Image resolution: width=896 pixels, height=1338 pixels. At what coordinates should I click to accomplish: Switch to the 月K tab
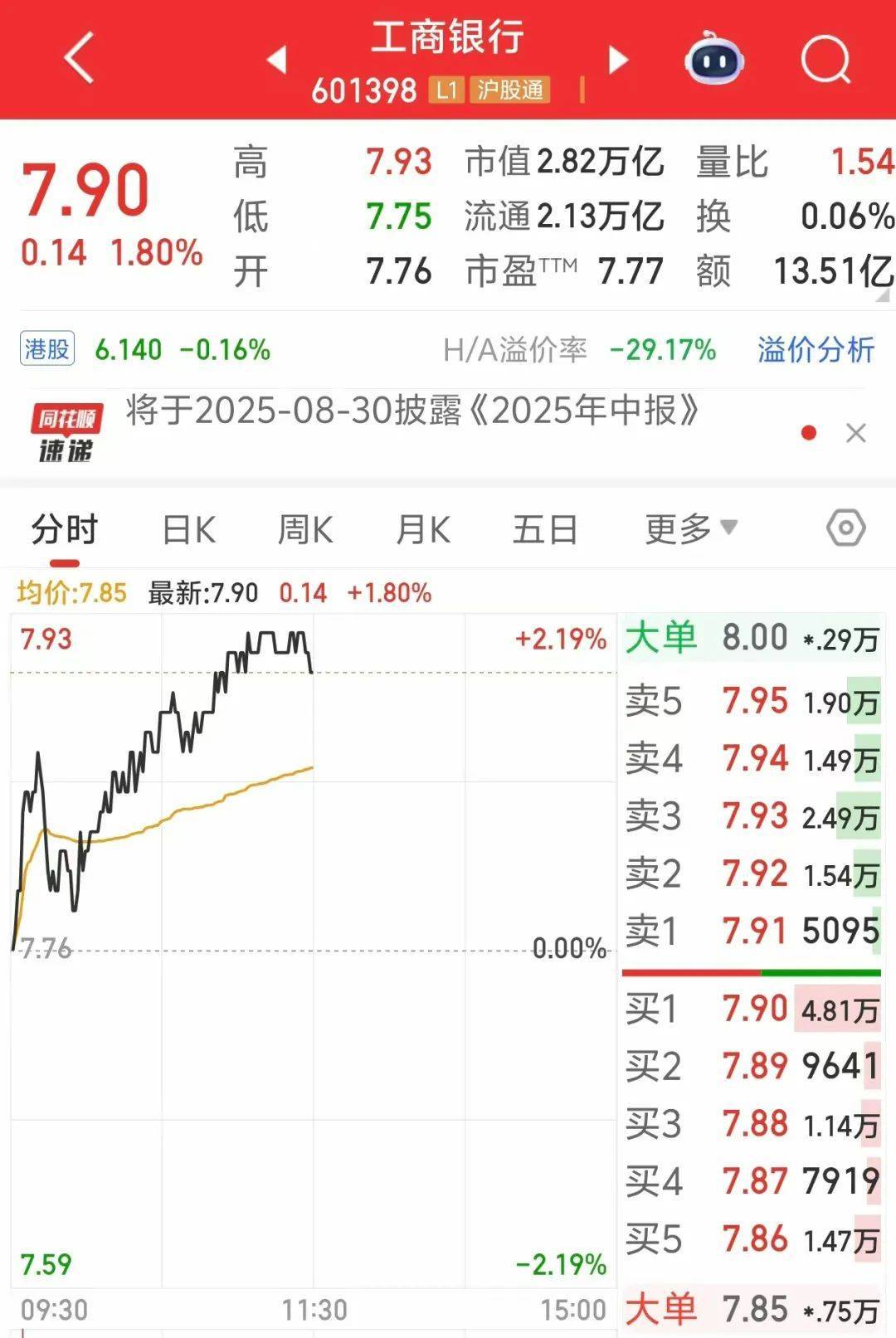click(x=425, y=528)
